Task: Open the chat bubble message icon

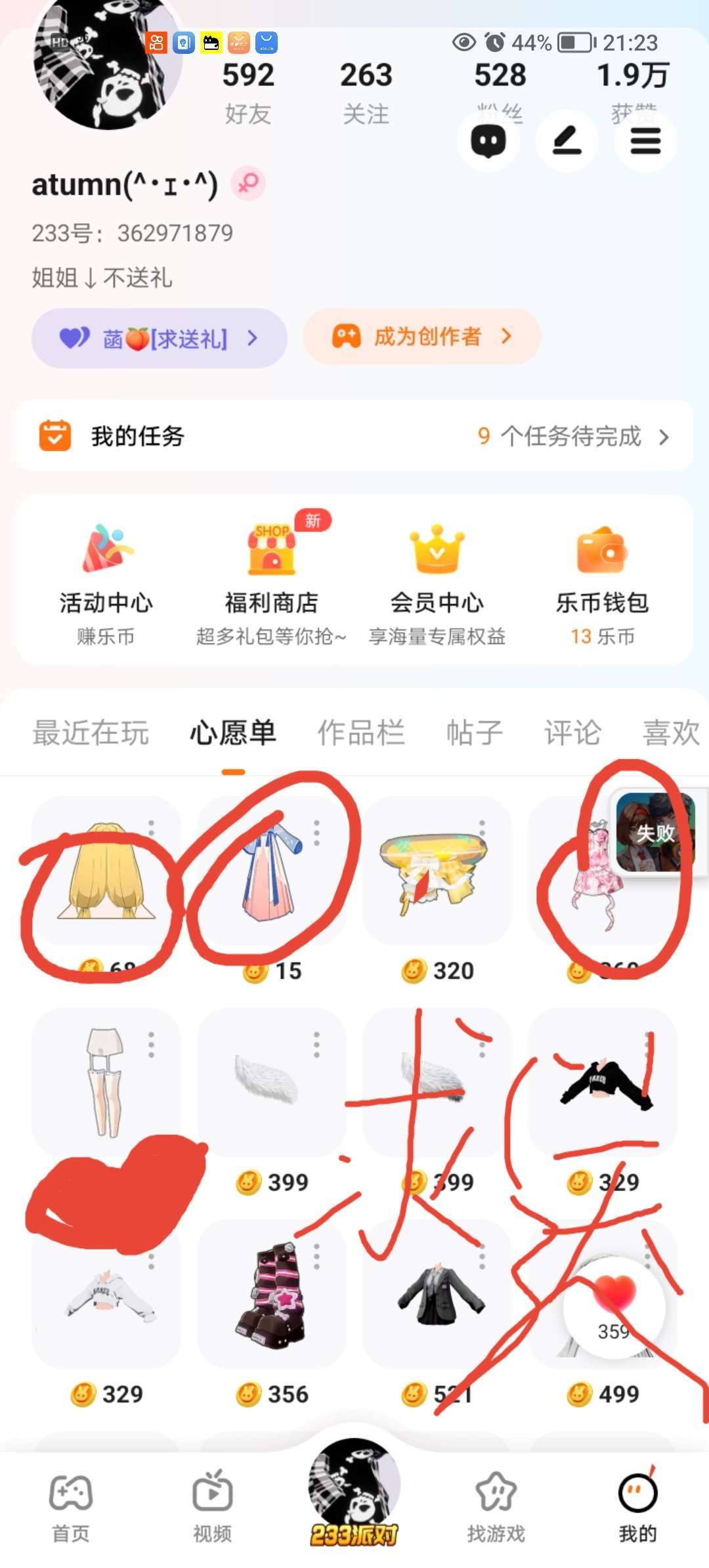Action: tap(488, 141)
